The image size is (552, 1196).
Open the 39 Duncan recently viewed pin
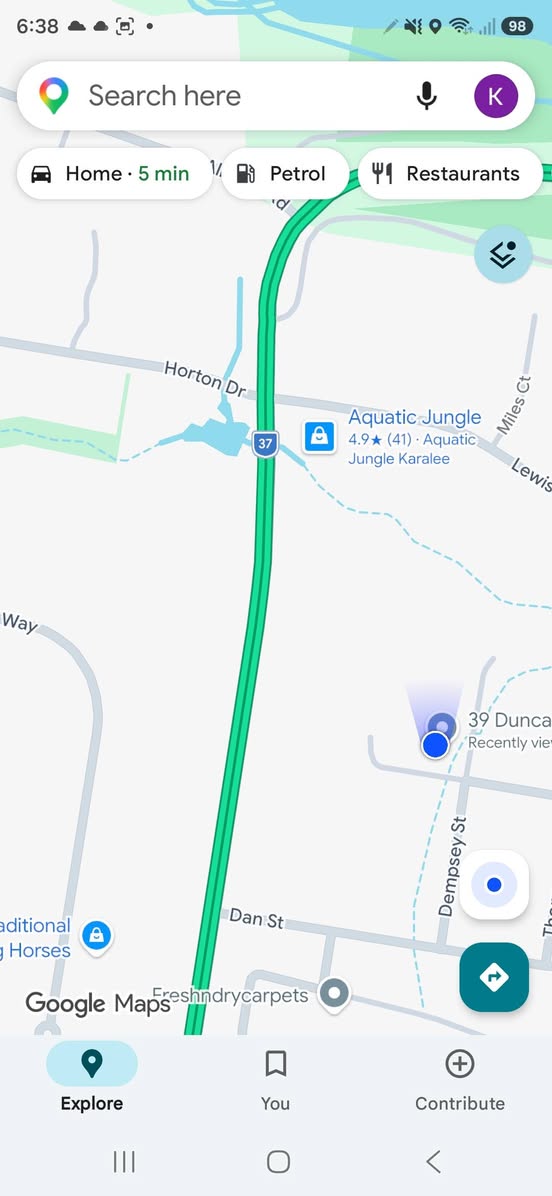coord(441,726)
